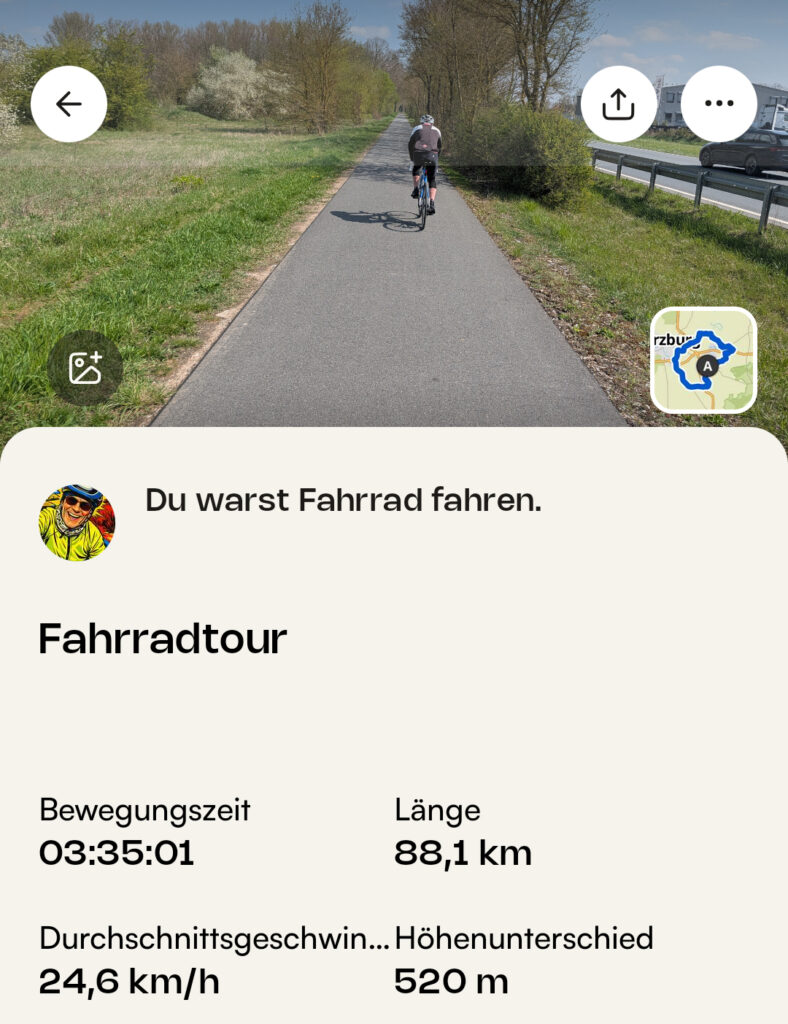Image resolution: width=788 pixels, height=1024 pixels.
Task: Share this Fahrradtour activity
Action: click(x=619, y=104)
